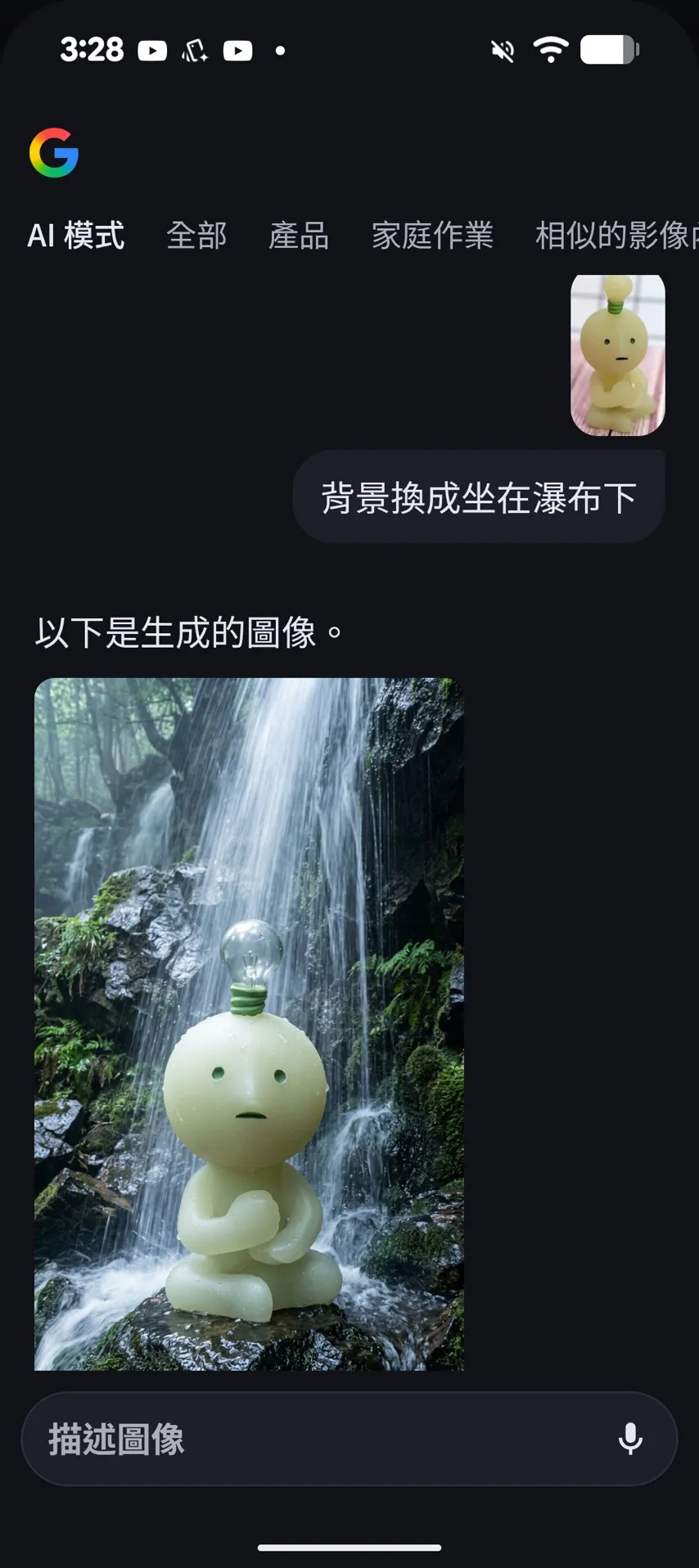Tap the 描述圖像 input field
Viewport: 699px width, 1568px height.
point(246,1439)
